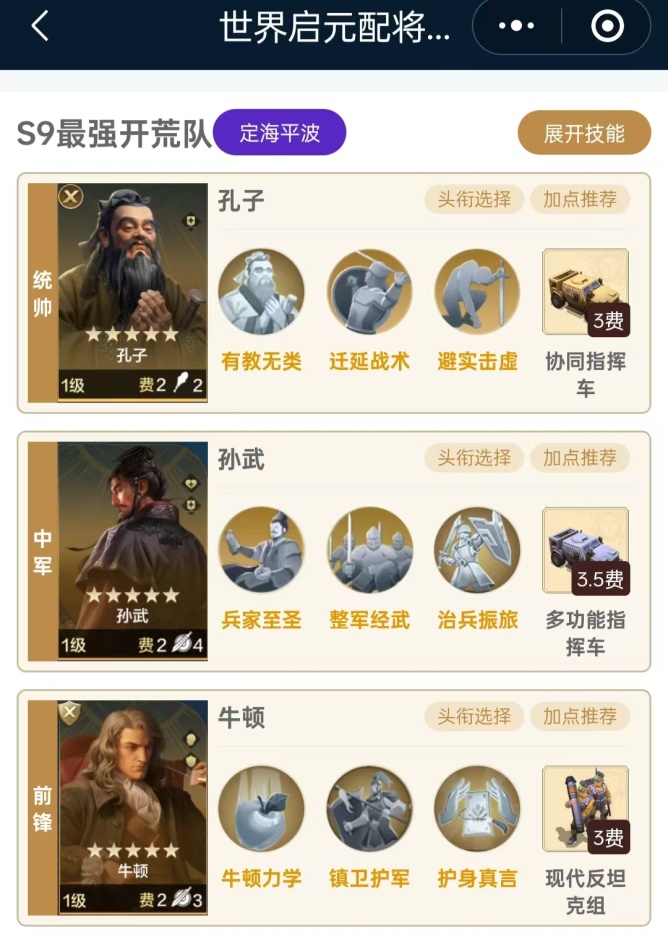The width and height of the screenshot is (668, 934).
Task: View the 有教无类 skill
Action: 261,292
